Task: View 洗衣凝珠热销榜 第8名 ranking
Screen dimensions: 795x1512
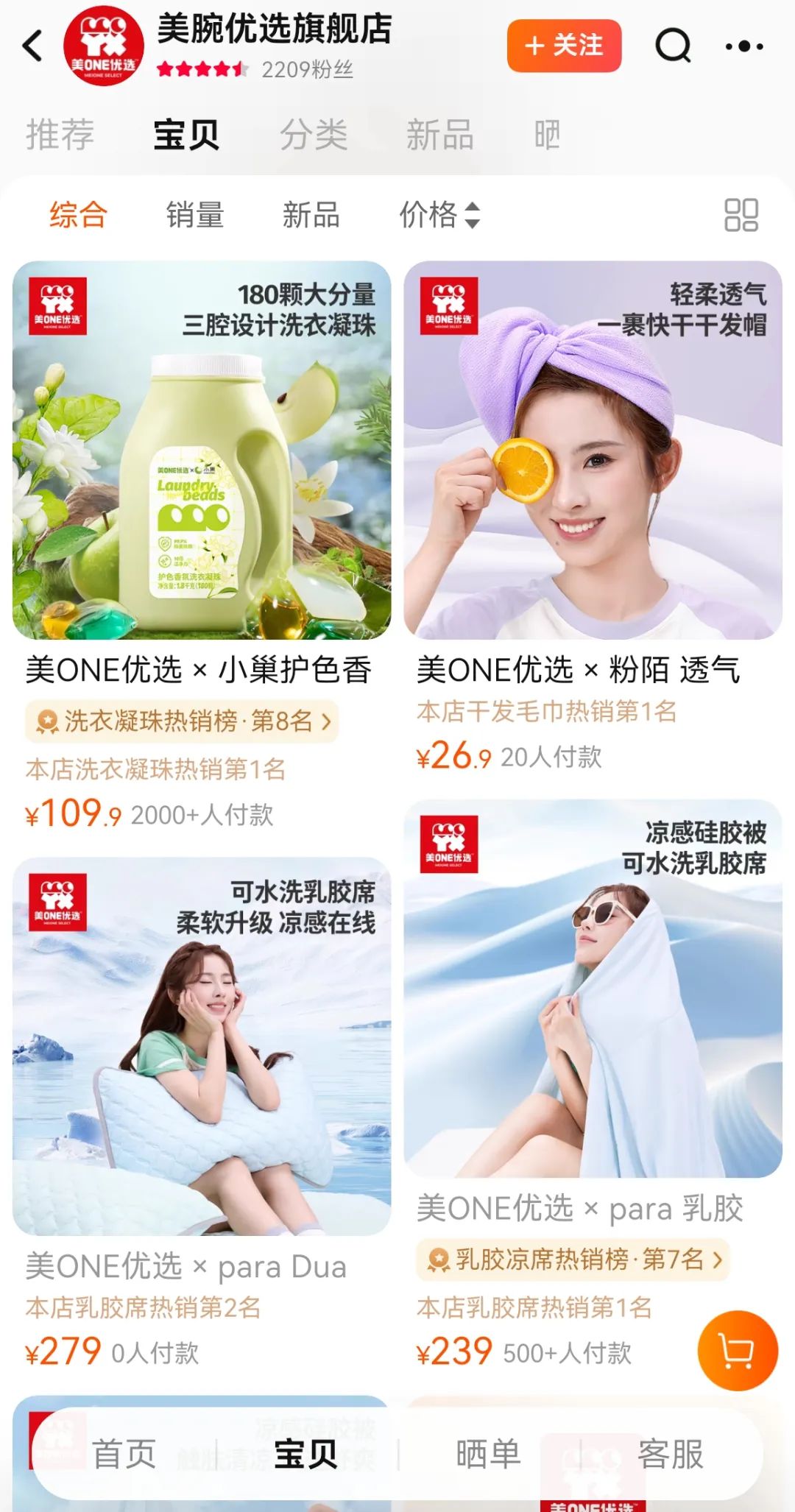Action: [182, 721]
